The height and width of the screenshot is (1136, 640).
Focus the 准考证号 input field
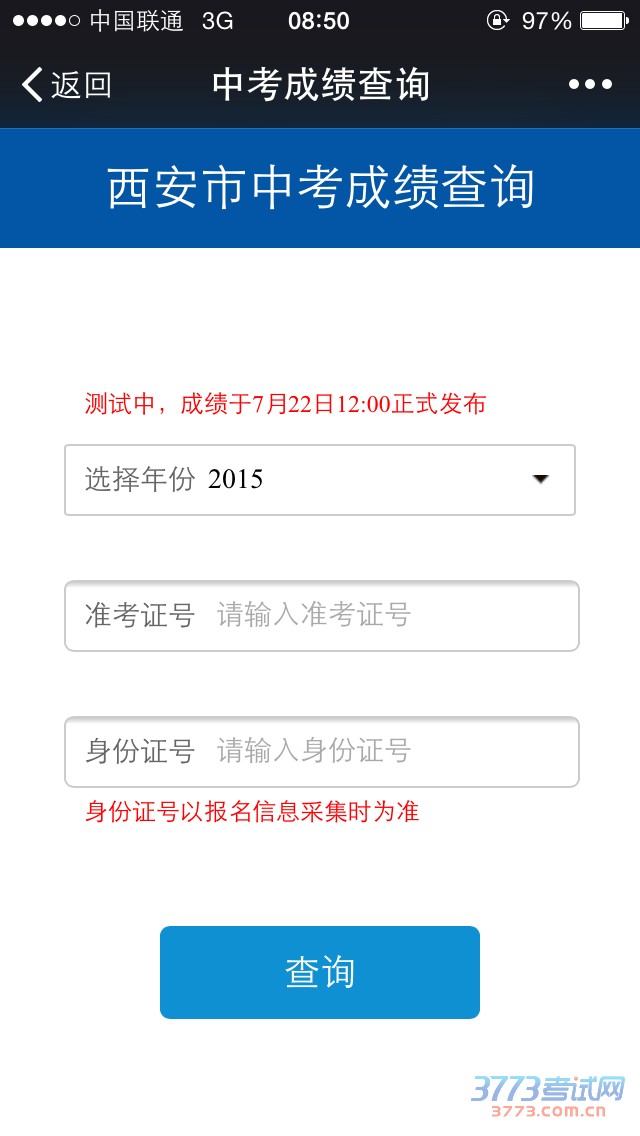tap(380, 615)
